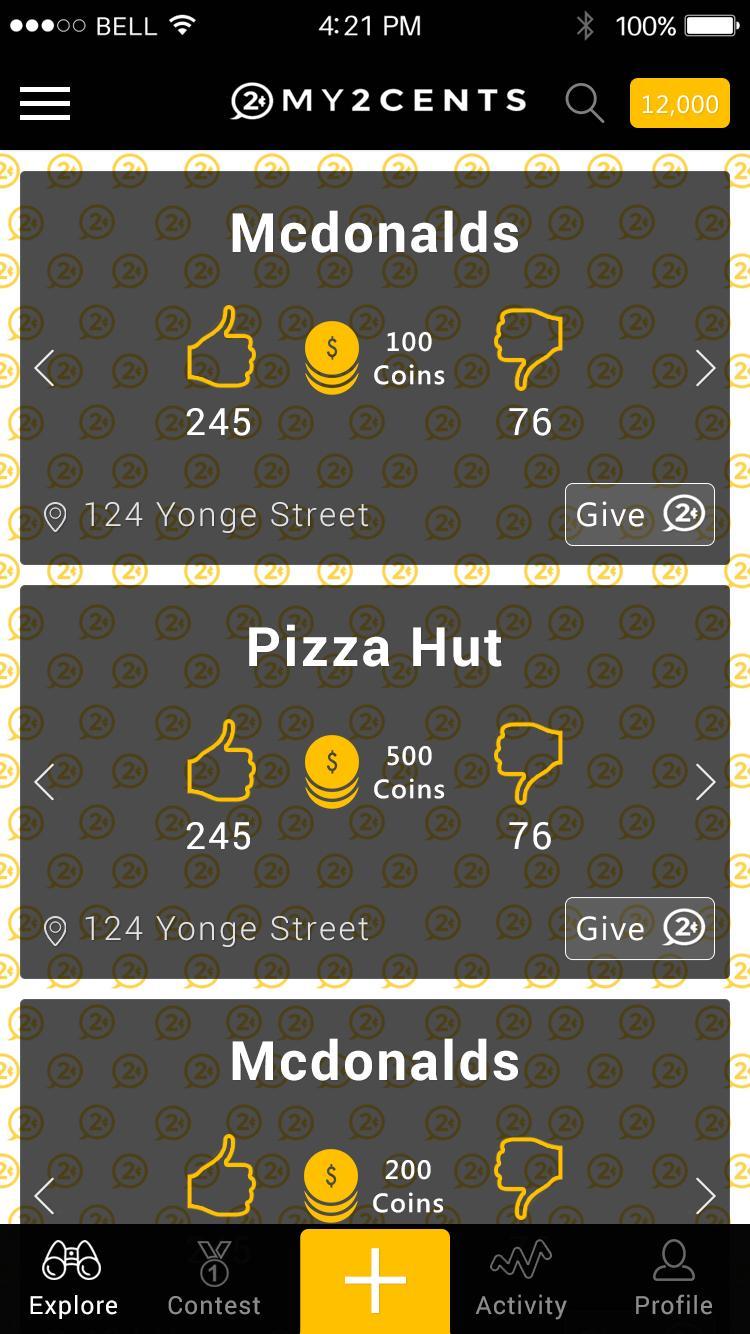Go to next item on 100 Coins card

pyautogui.click(x=705, y=369)
